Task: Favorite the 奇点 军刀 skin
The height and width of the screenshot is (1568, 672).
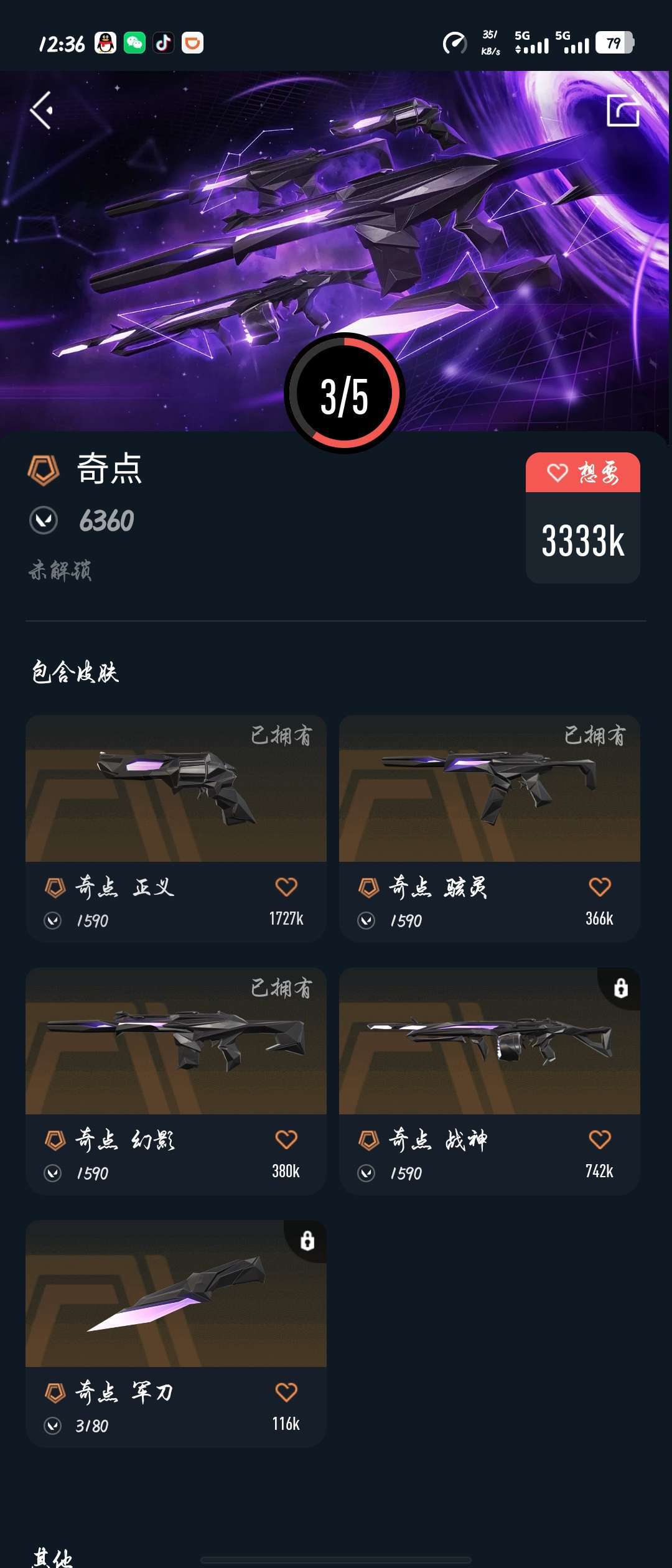Action: click(x=286, y=1392)
